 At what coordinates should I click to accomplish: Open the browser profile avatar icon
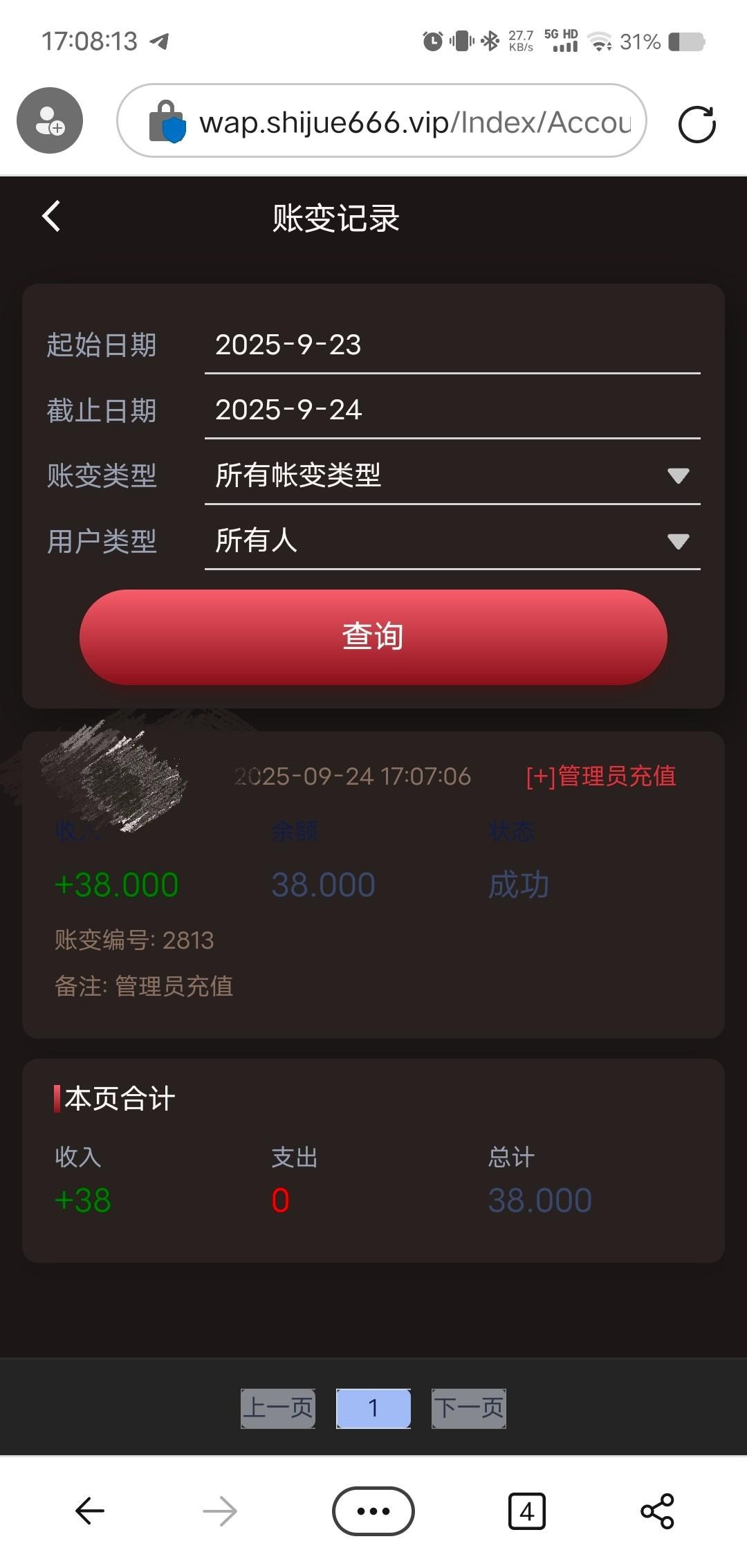point(50,120)
